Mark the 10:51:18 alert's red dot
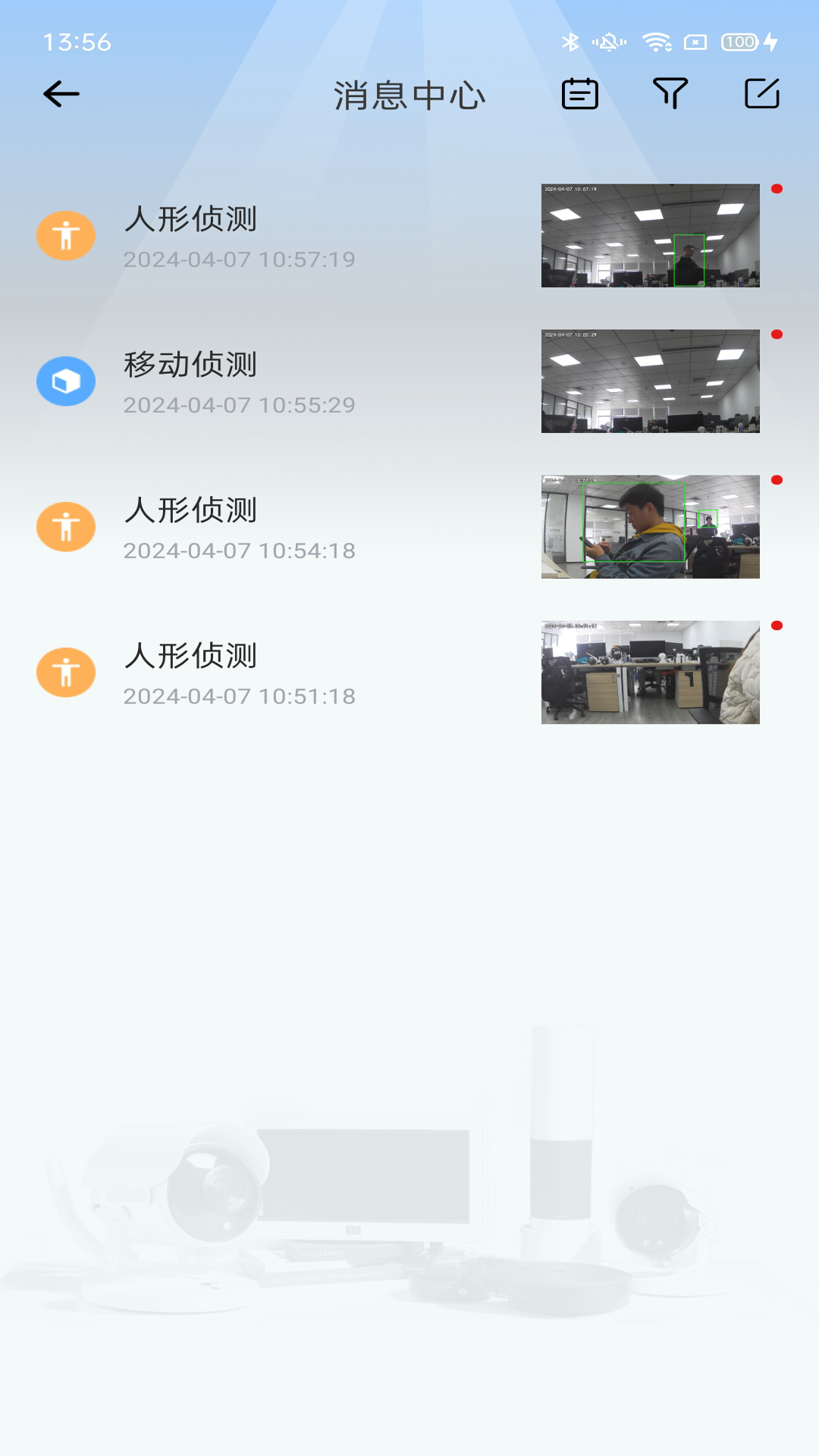The width and height of the screenshot is (819, 1456). click(777, 624)
